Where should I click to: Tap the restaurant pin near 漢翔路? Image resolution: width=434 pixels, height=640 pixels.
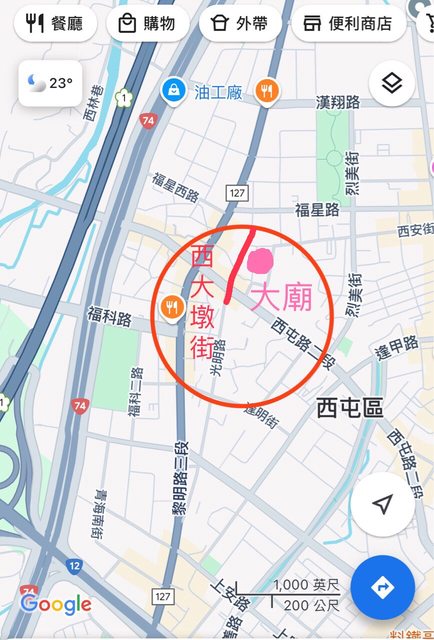[267, 92]
